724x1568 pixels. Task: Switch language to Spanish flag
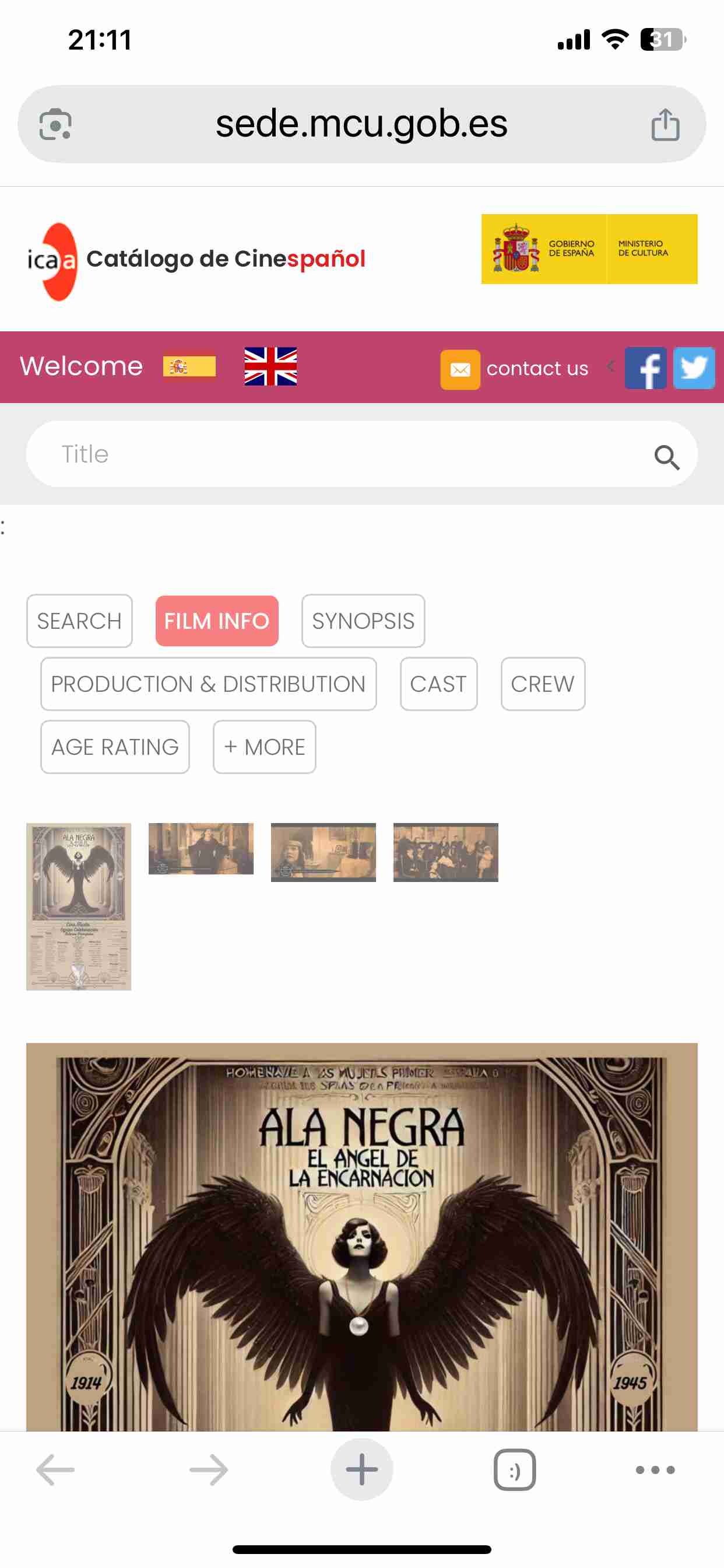pyautogui.click(x=189, y=366)
